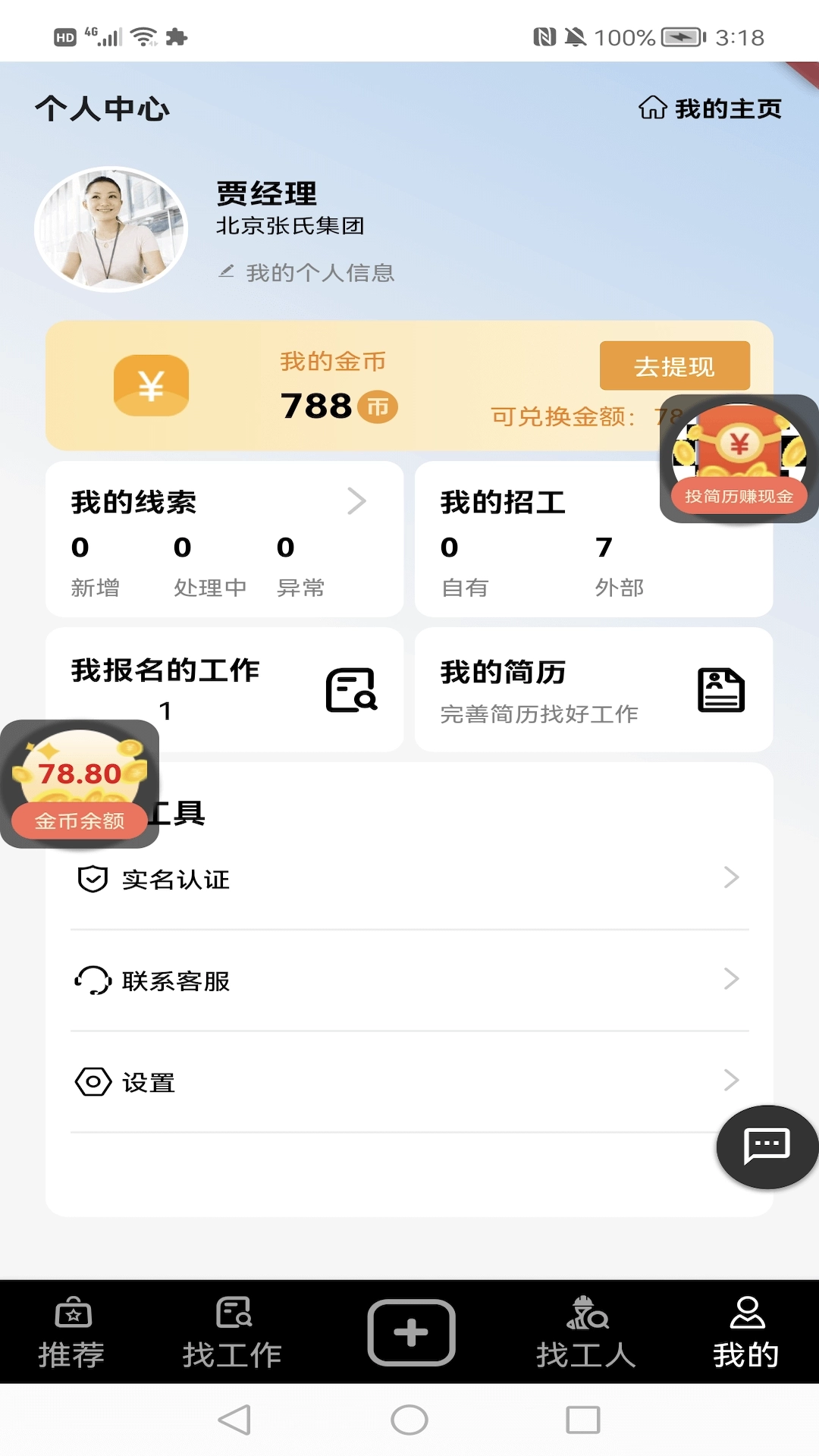819x1456 pixels.
Task: Expand 我的线索 with its chevron arrow
Action: coord(357,500)
